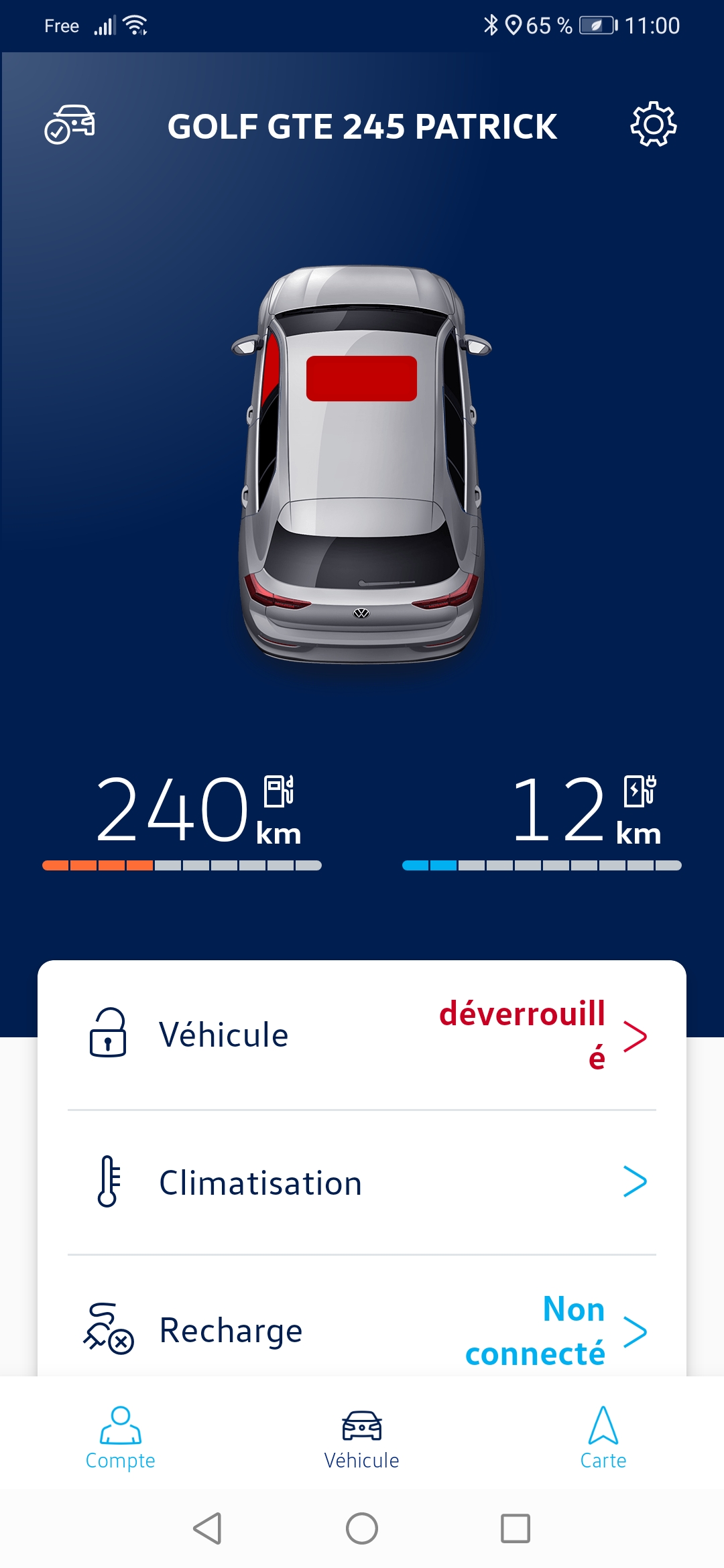Open the Recharge row
724x1568 pixels.
coord(362,1330)
